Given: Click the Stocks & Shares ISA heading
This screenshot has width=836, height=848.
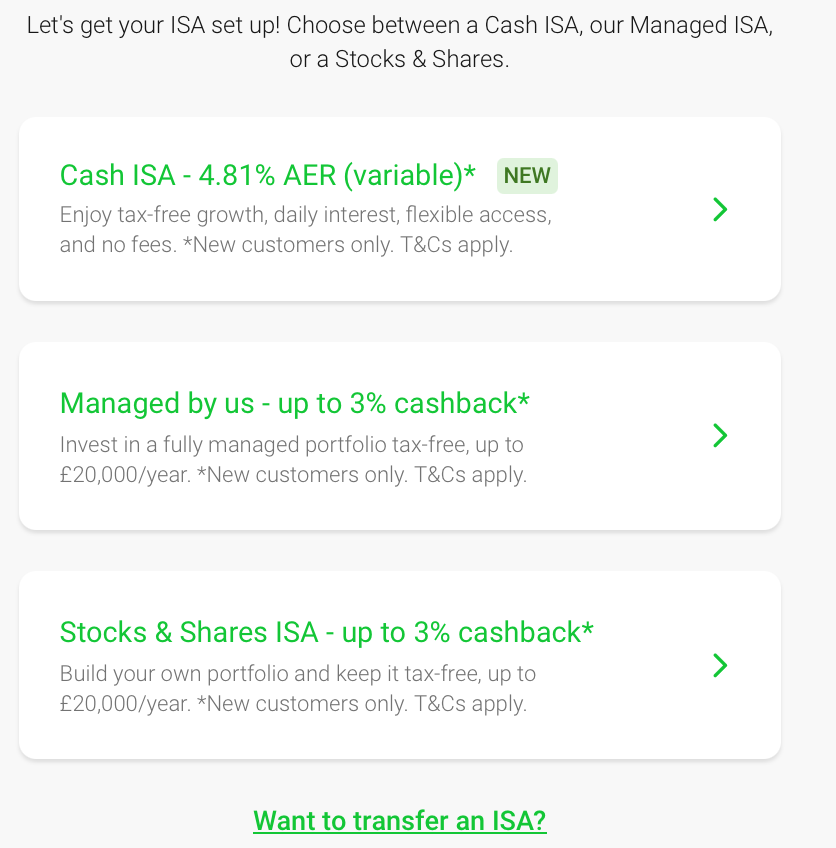Looking at the screenshot, I should point(325,632).
